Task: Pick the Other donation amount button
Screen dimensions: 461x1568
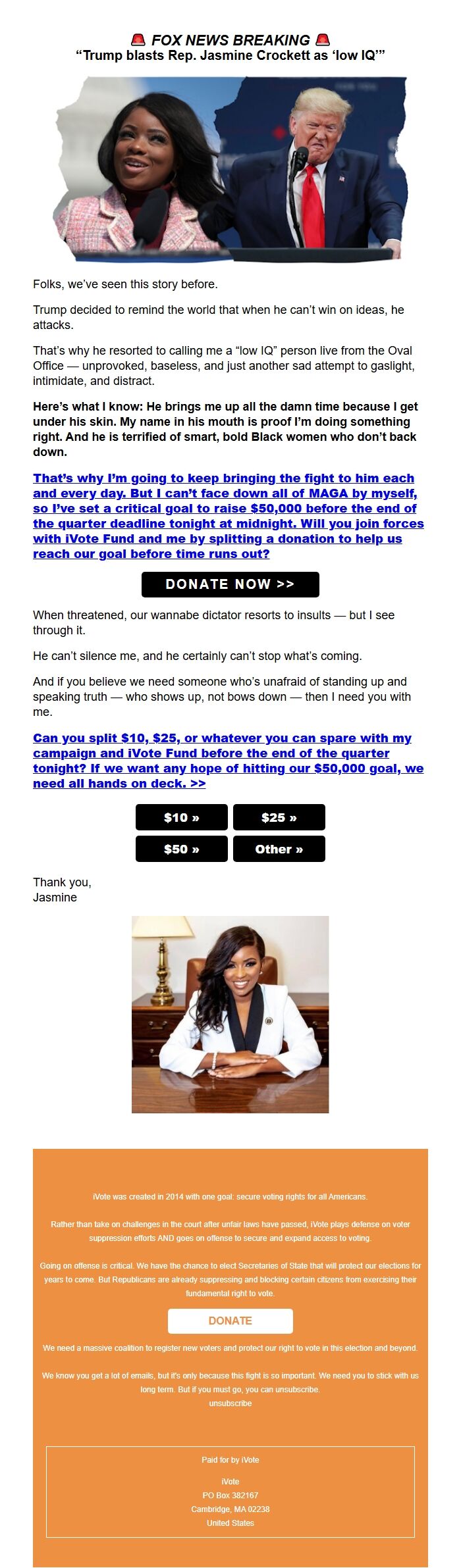Action: click(x=279, y=849)
